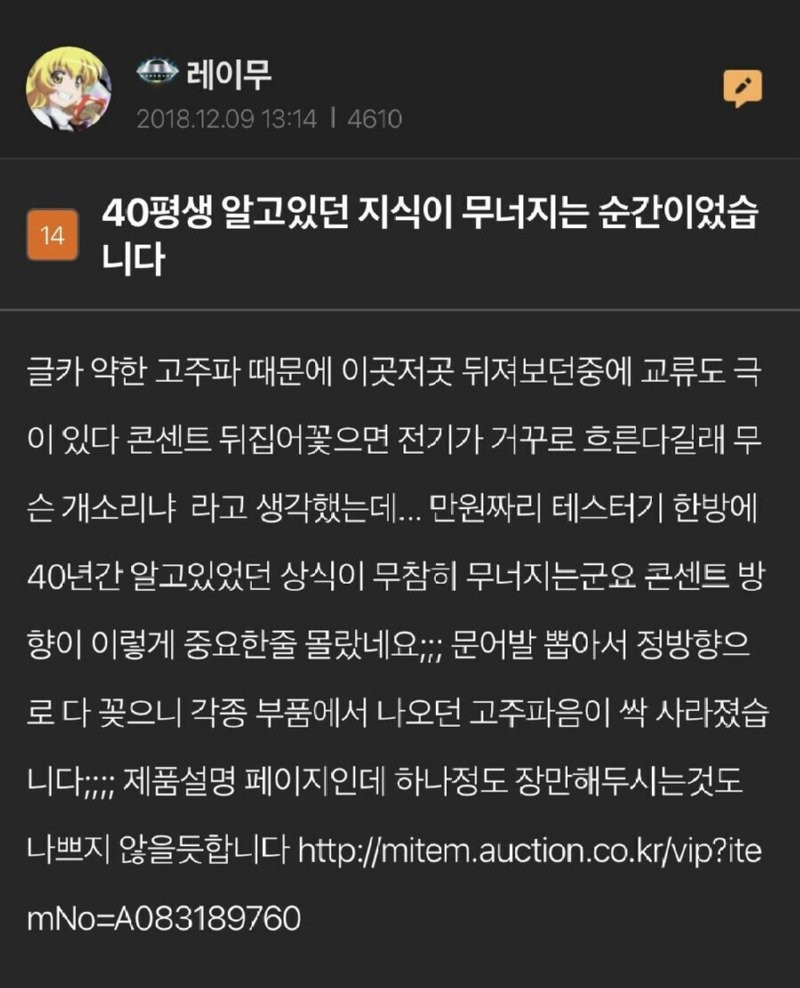Tap the author name 레이무
The image size is (800, 988).
point(228,75)
